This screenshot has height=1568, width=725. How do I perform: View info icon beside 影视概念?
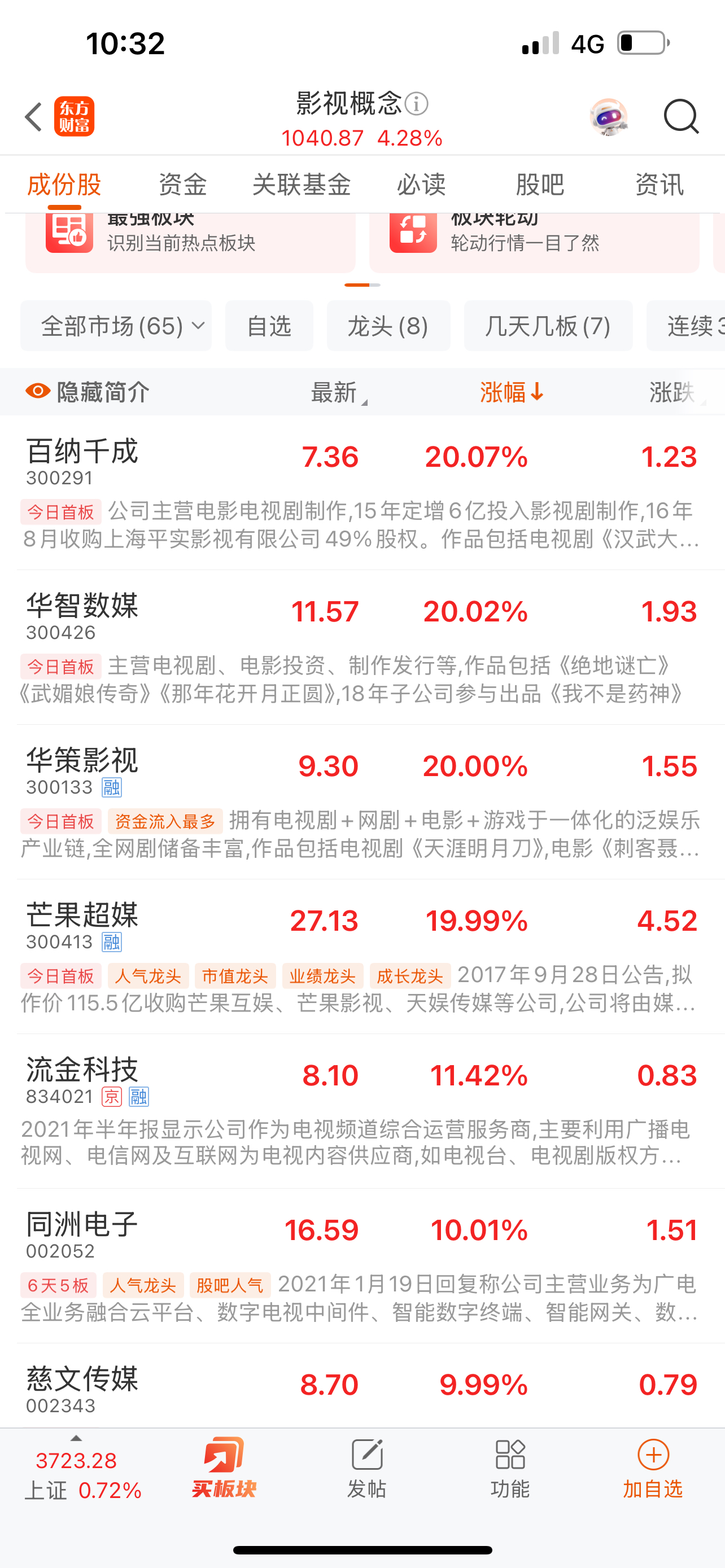coord(417,103)
